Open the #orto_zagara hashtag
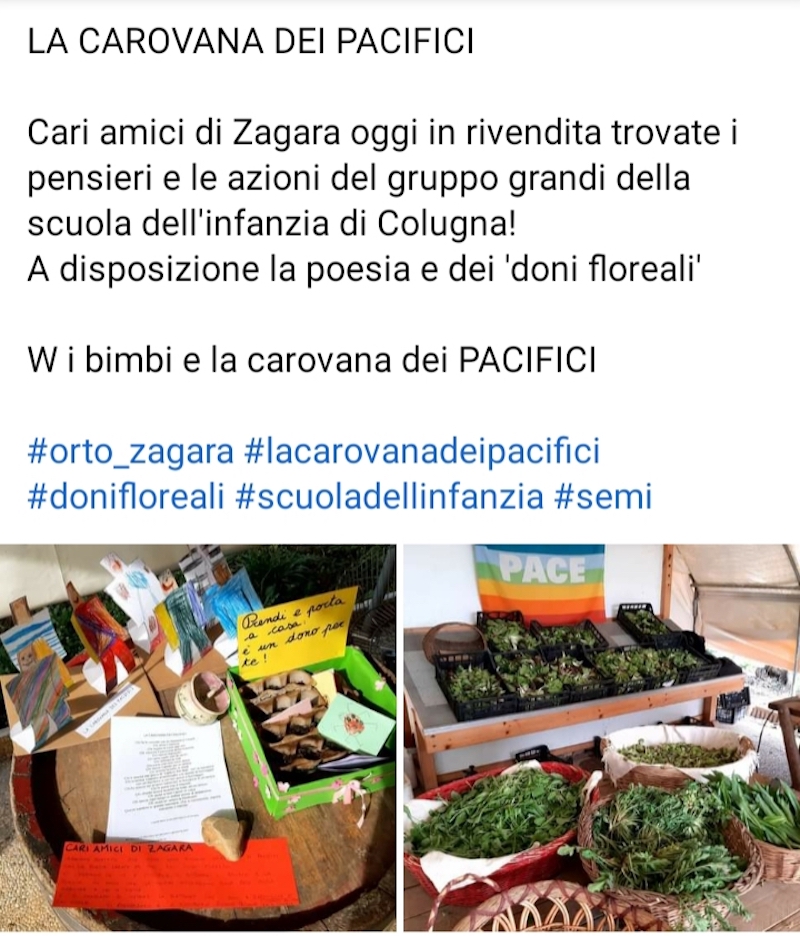The width and height of the screenshot is (800, 936). (x=130, y=452)
